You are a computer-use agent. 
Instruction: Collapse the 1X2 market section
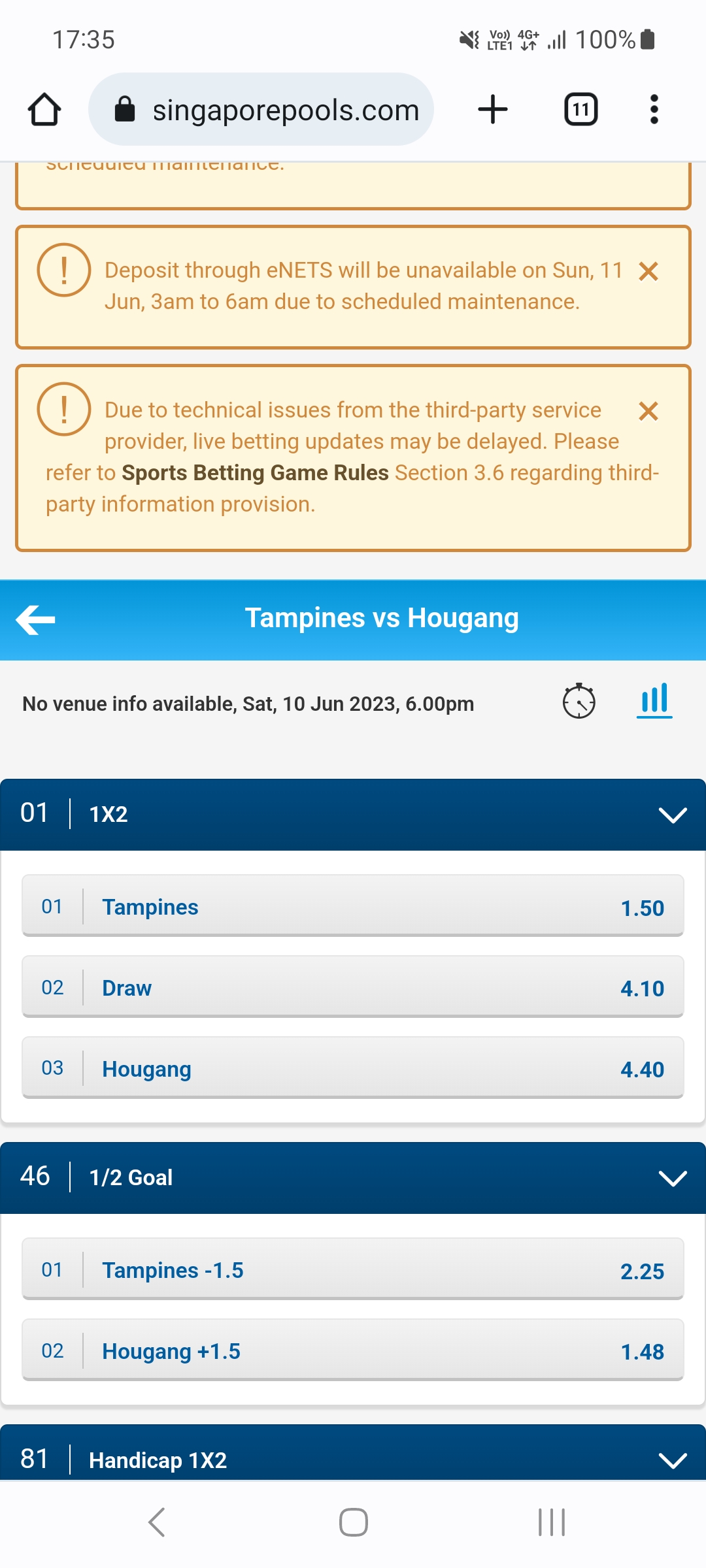[672, 815]
